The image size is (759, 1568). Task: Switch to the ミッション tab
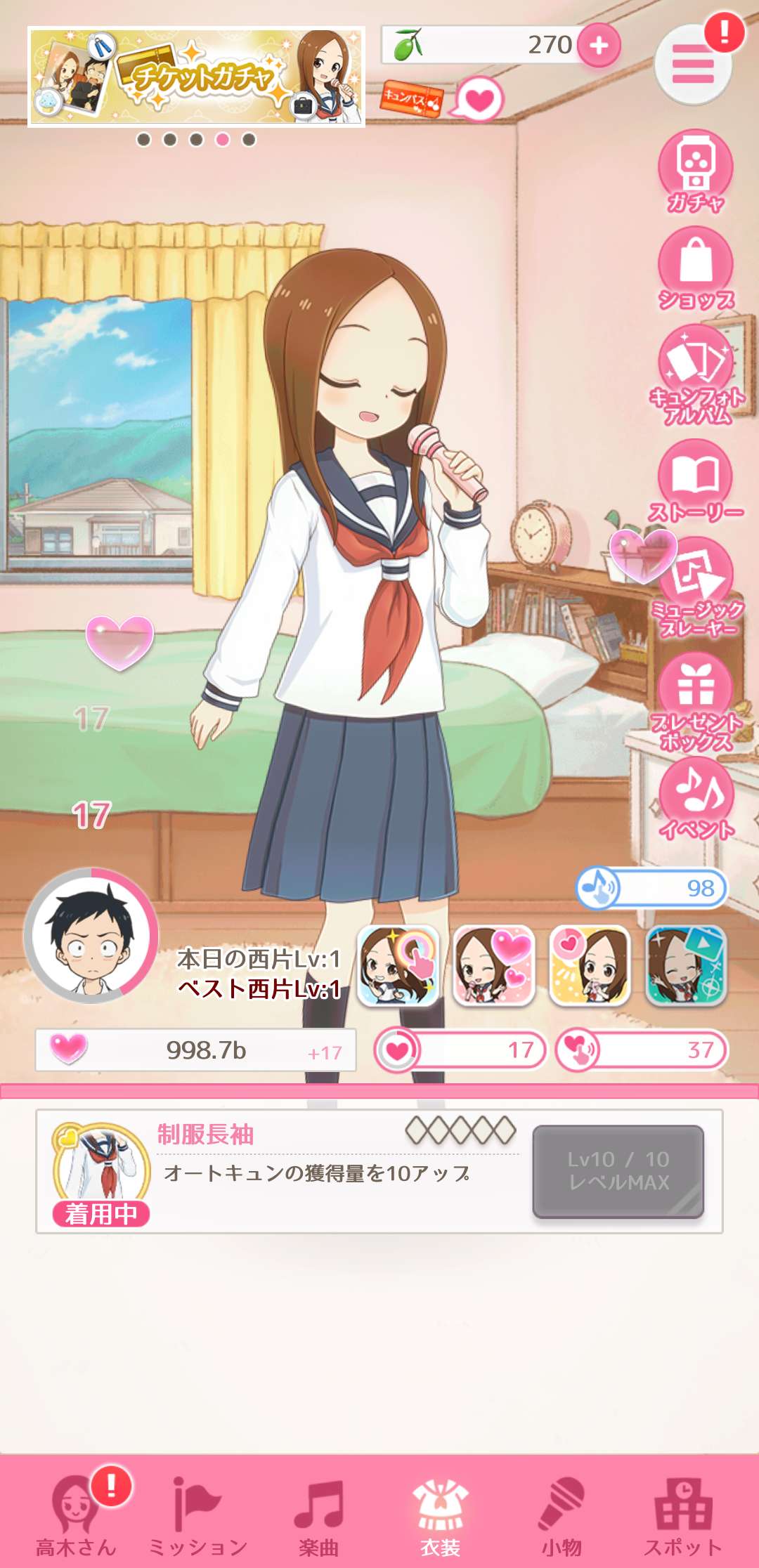[x=197, y=1513]
